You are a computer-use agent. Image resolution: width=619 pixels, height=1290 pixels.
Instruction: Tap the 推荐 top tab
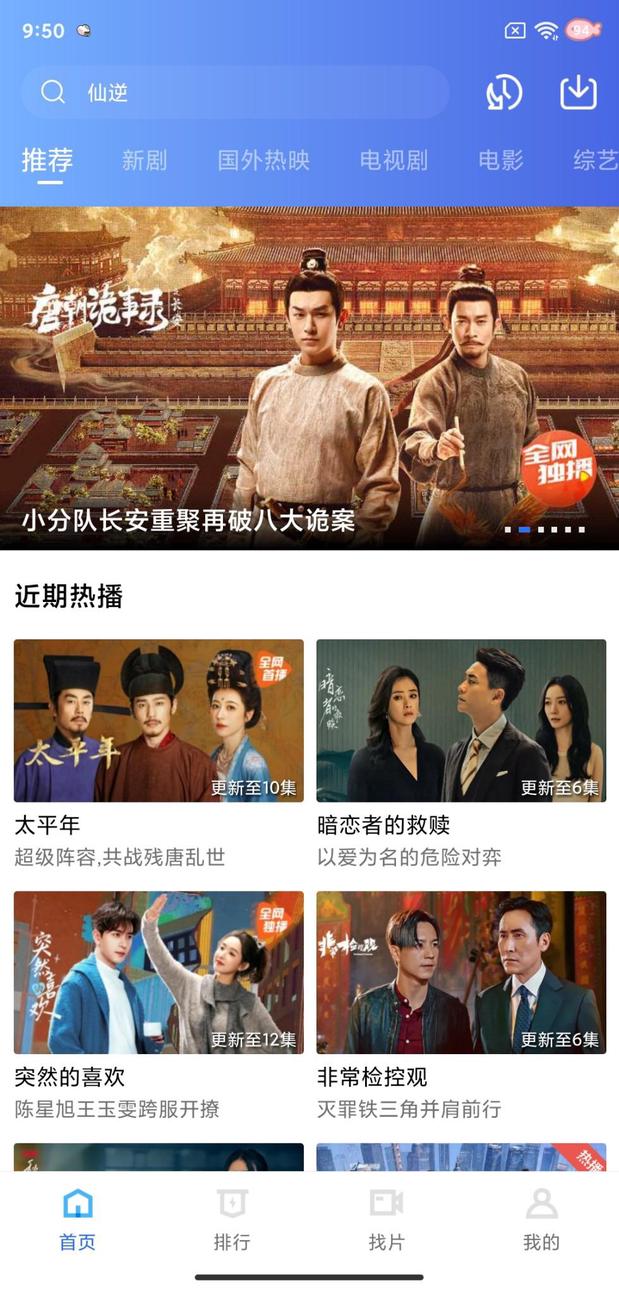[47, 160]
